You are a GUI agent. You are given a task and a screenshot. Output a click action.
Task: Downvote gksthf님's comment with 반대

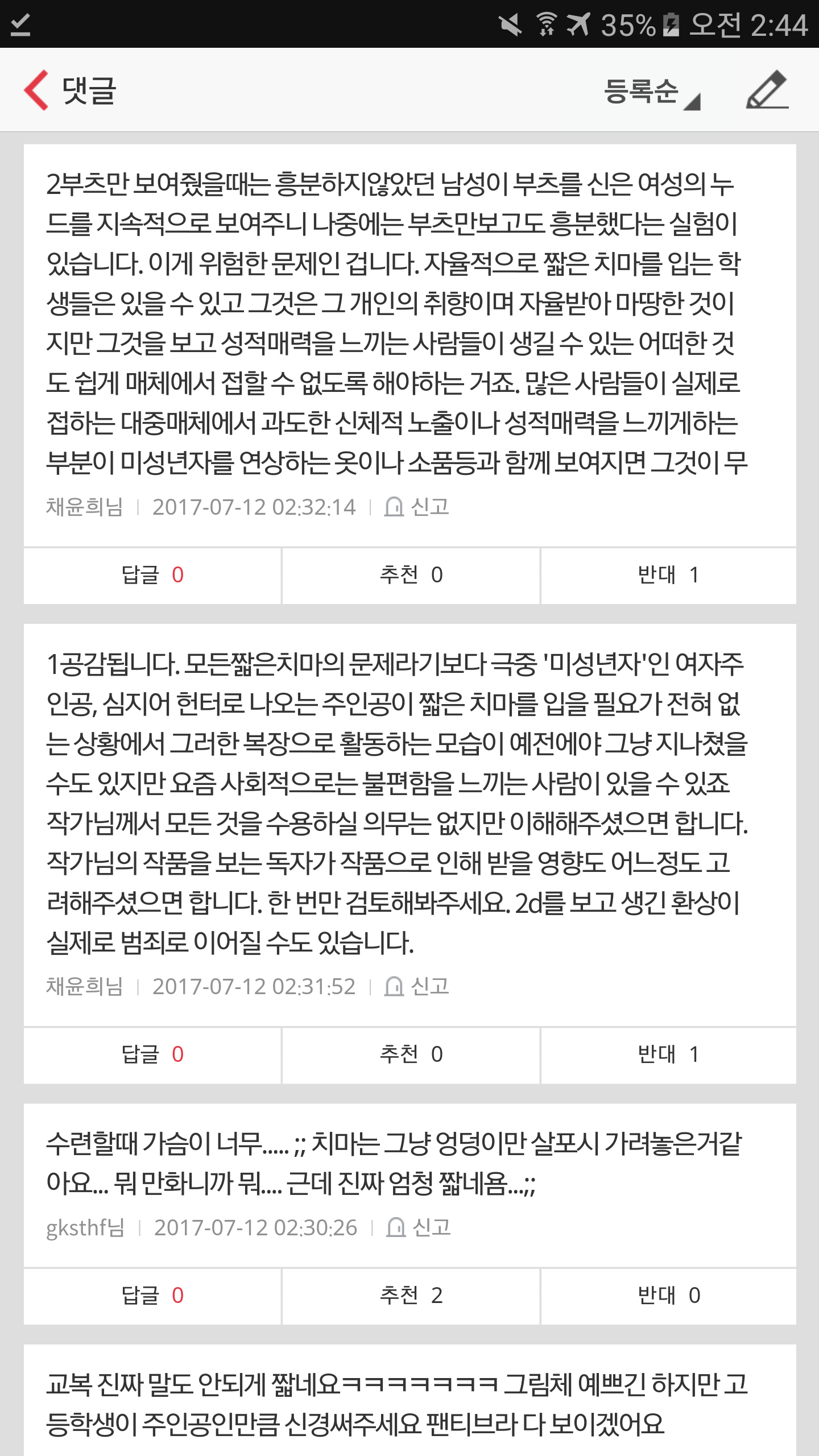(x=668, y=1296)
